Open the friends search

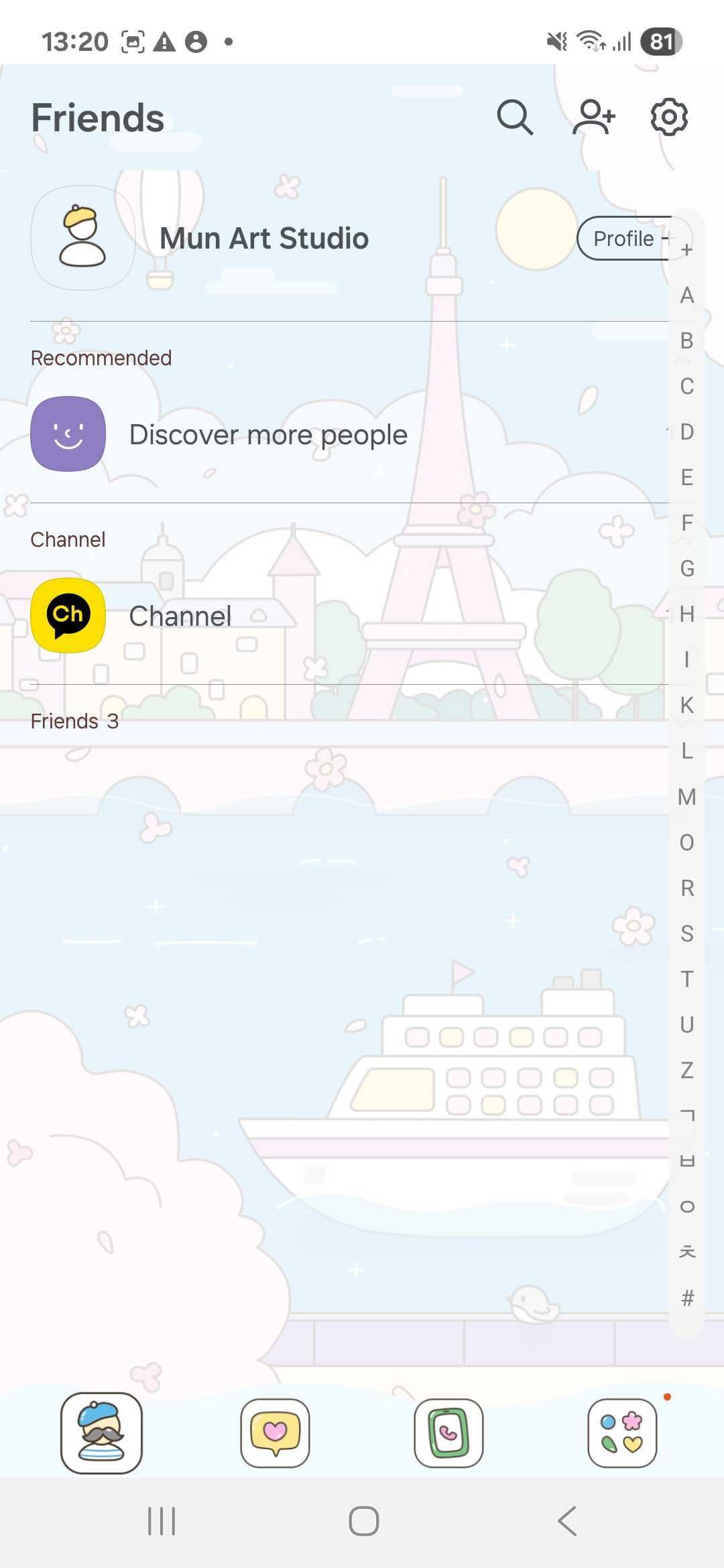coord(514,118)
